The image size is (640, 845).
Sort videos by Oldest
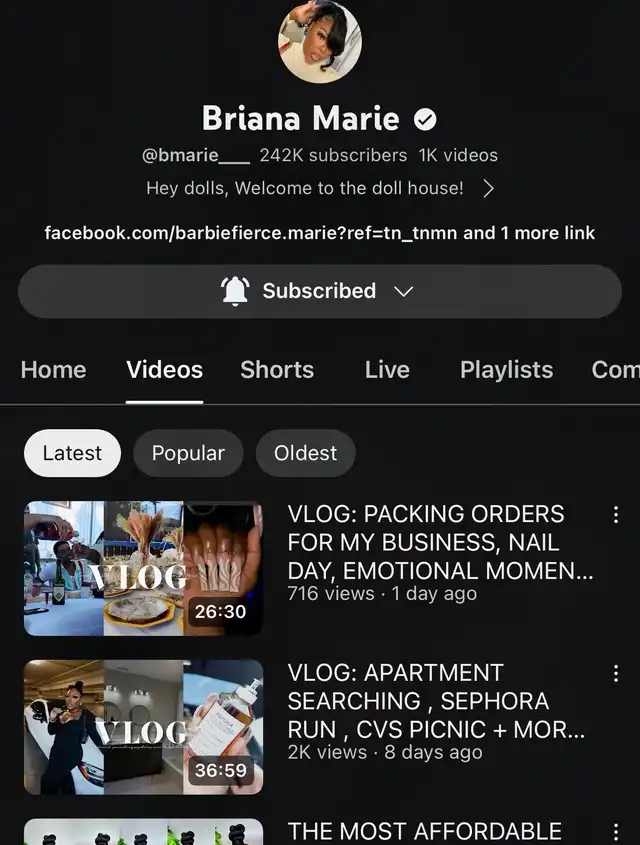[x=305, y=453]
